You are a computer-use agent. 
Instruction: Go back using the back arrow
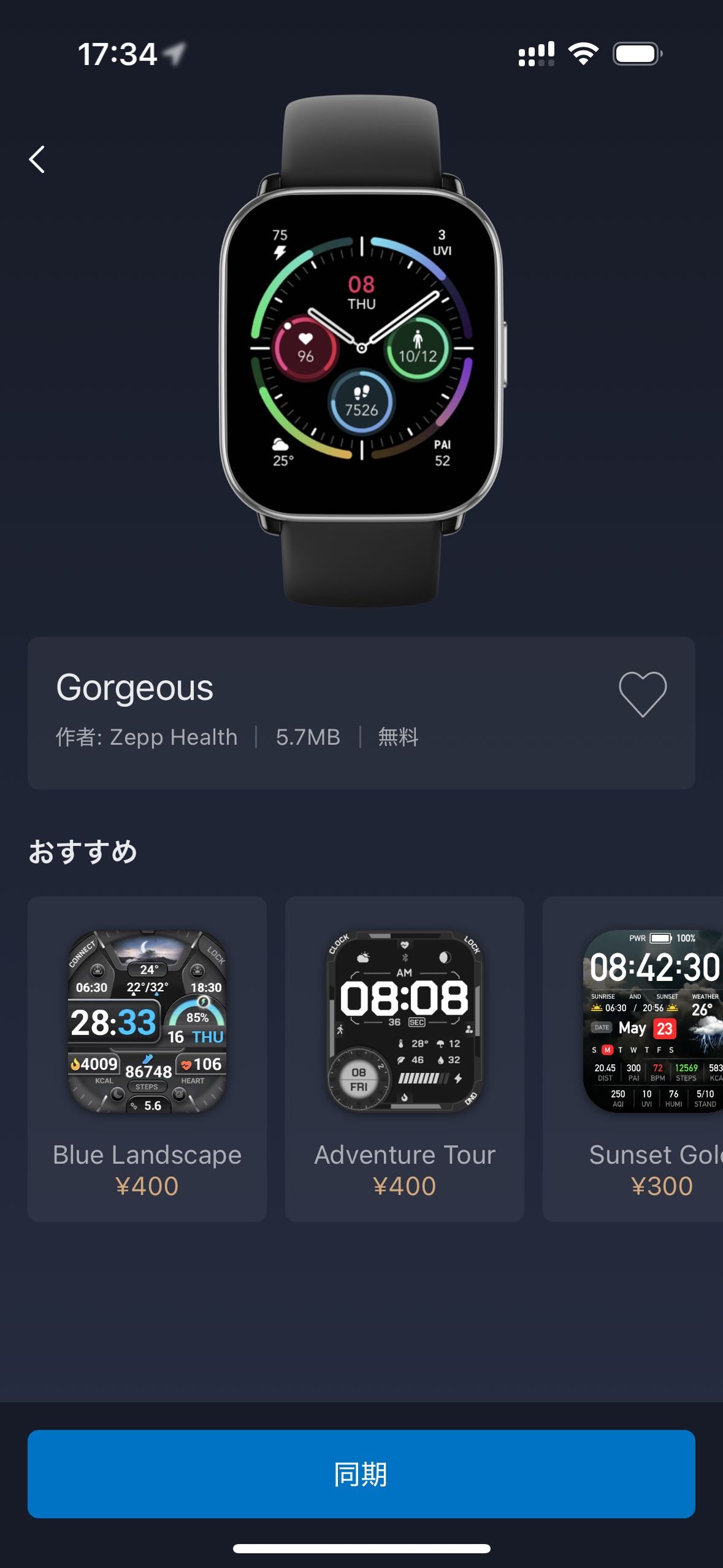coord(37,159)
